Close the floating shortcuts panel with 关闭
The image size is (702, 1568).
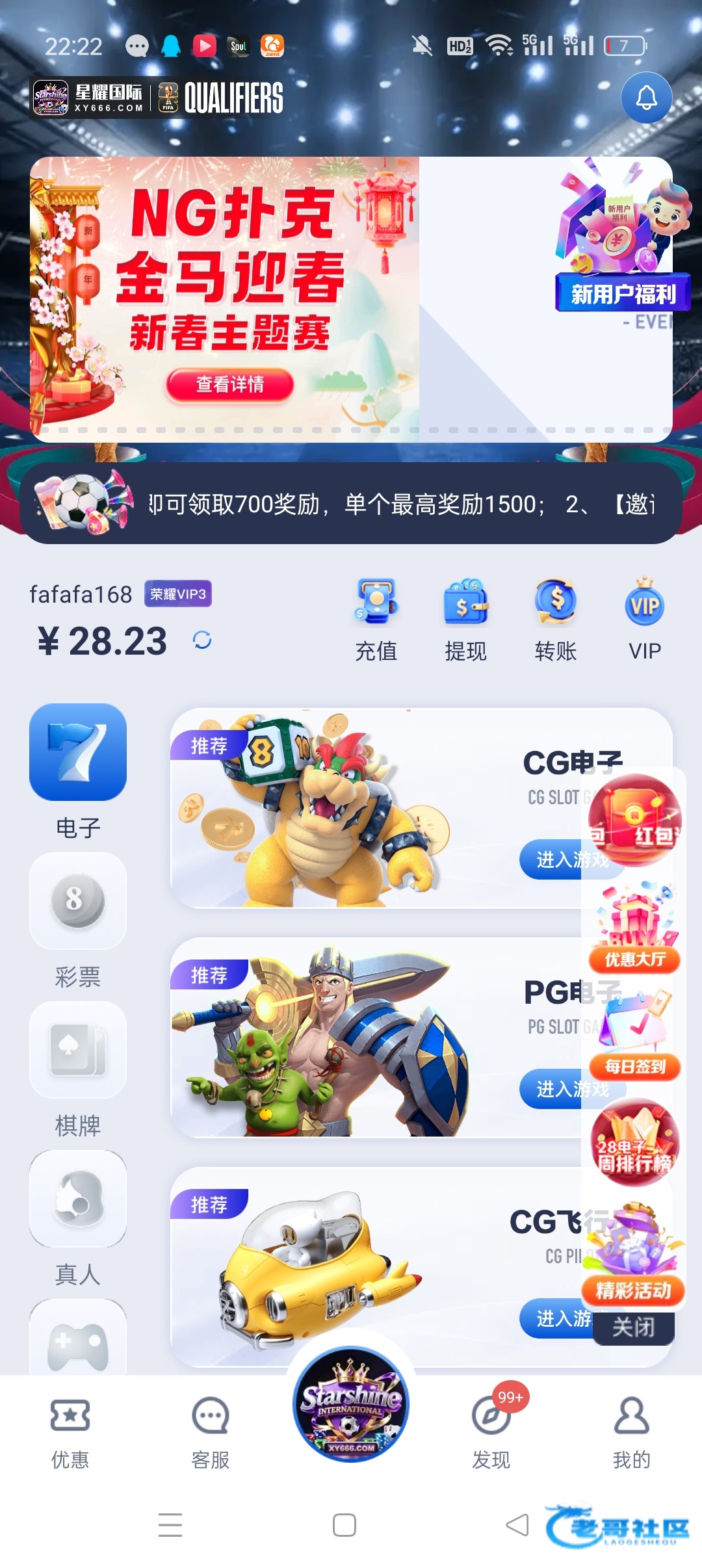point(633,1327)
